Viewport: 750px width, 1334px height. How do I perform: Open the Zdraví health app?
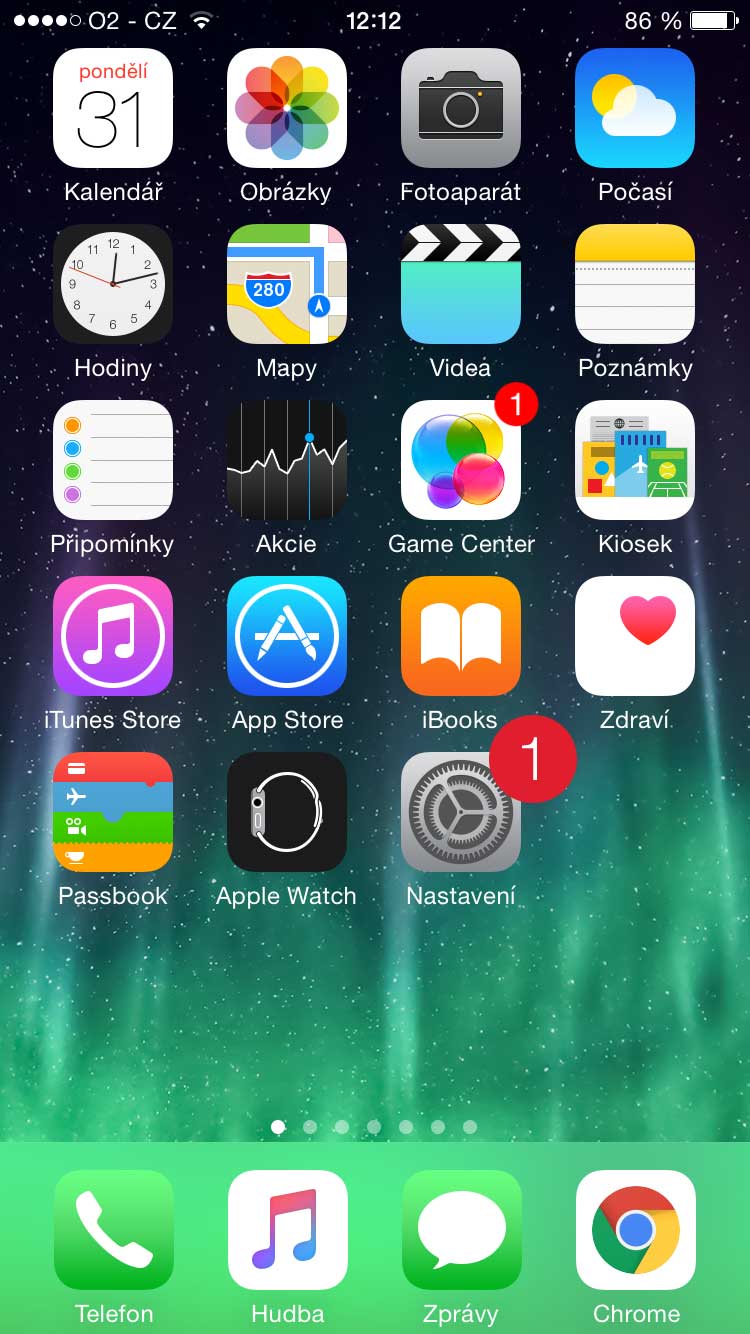coord(635,636)
